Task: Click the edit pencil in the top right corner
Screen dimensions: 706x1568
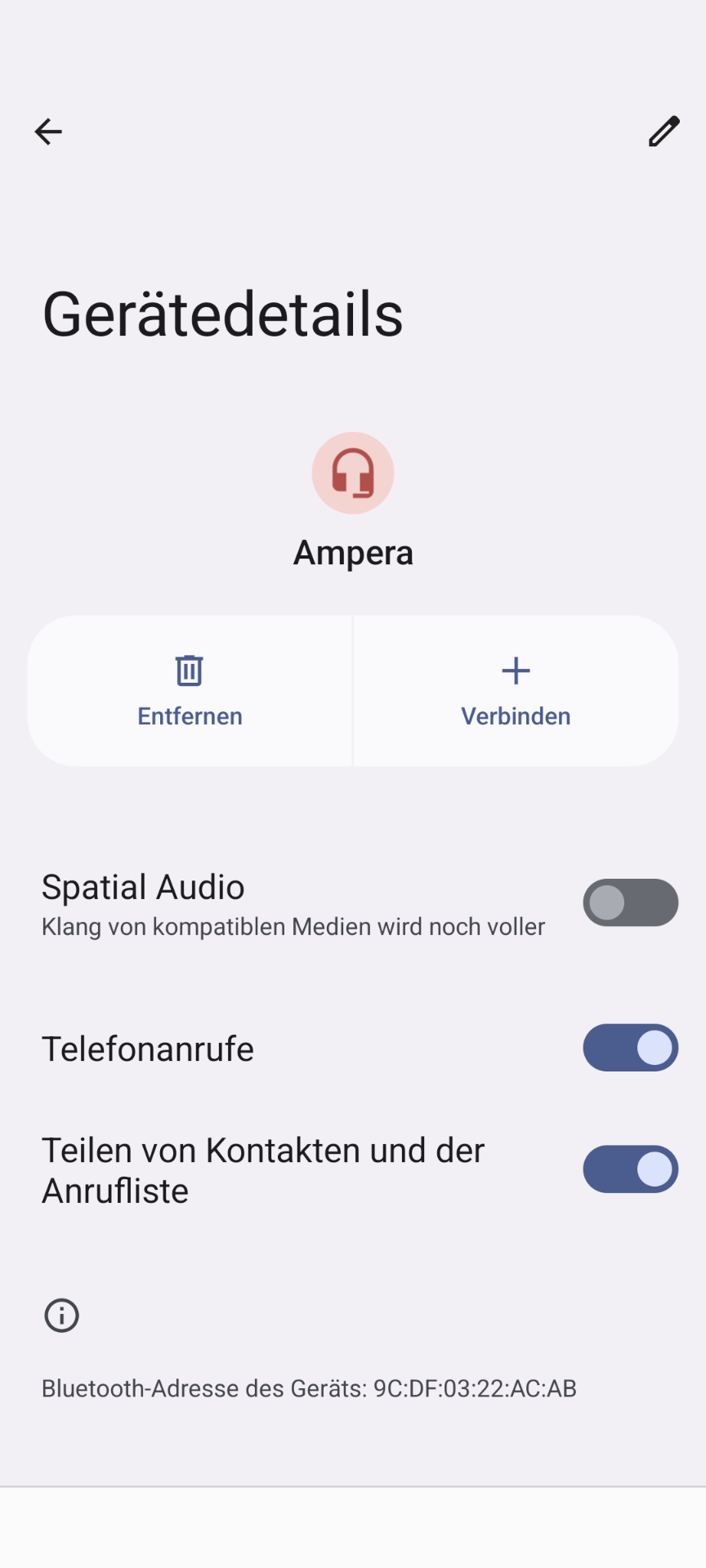Action: [x=664, y=131]
